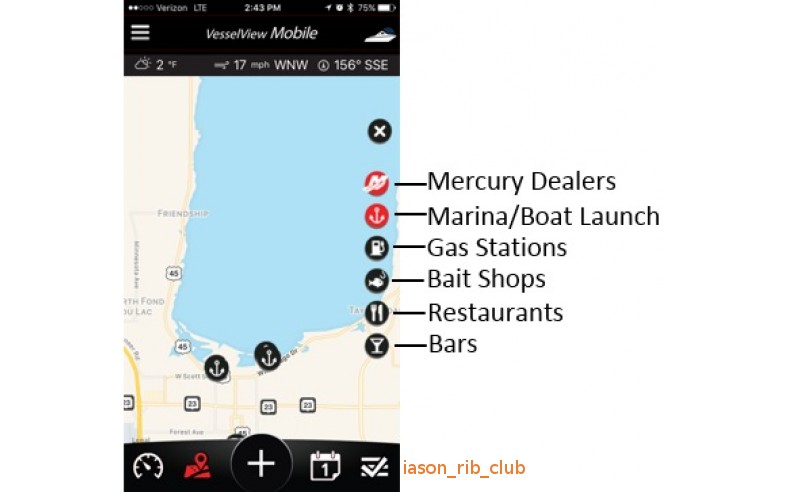
Task: Tap the boat icon in the header
Action: [378, 34]
